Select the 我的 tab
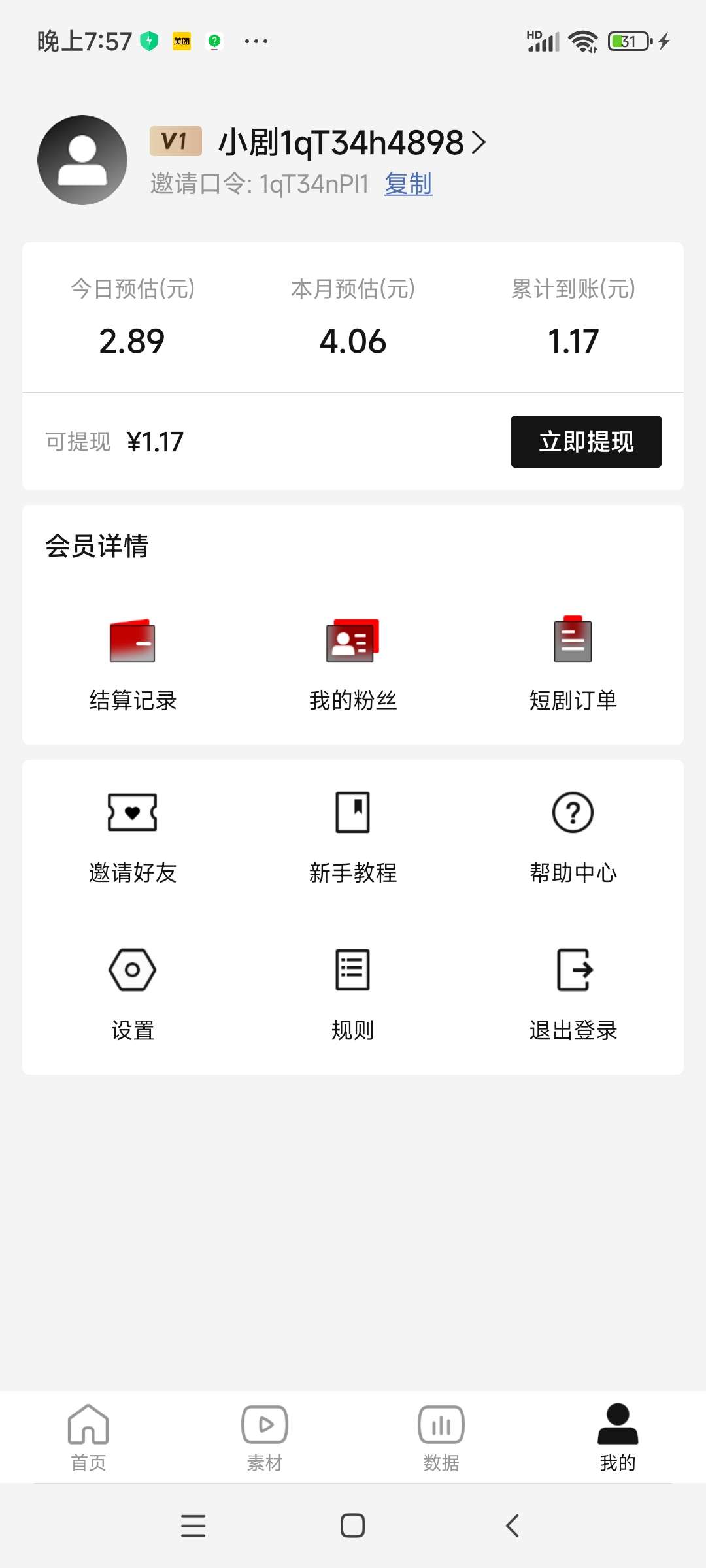Image resolution: width=706 pixels, height=1568 pixels. coord(618,1437)
